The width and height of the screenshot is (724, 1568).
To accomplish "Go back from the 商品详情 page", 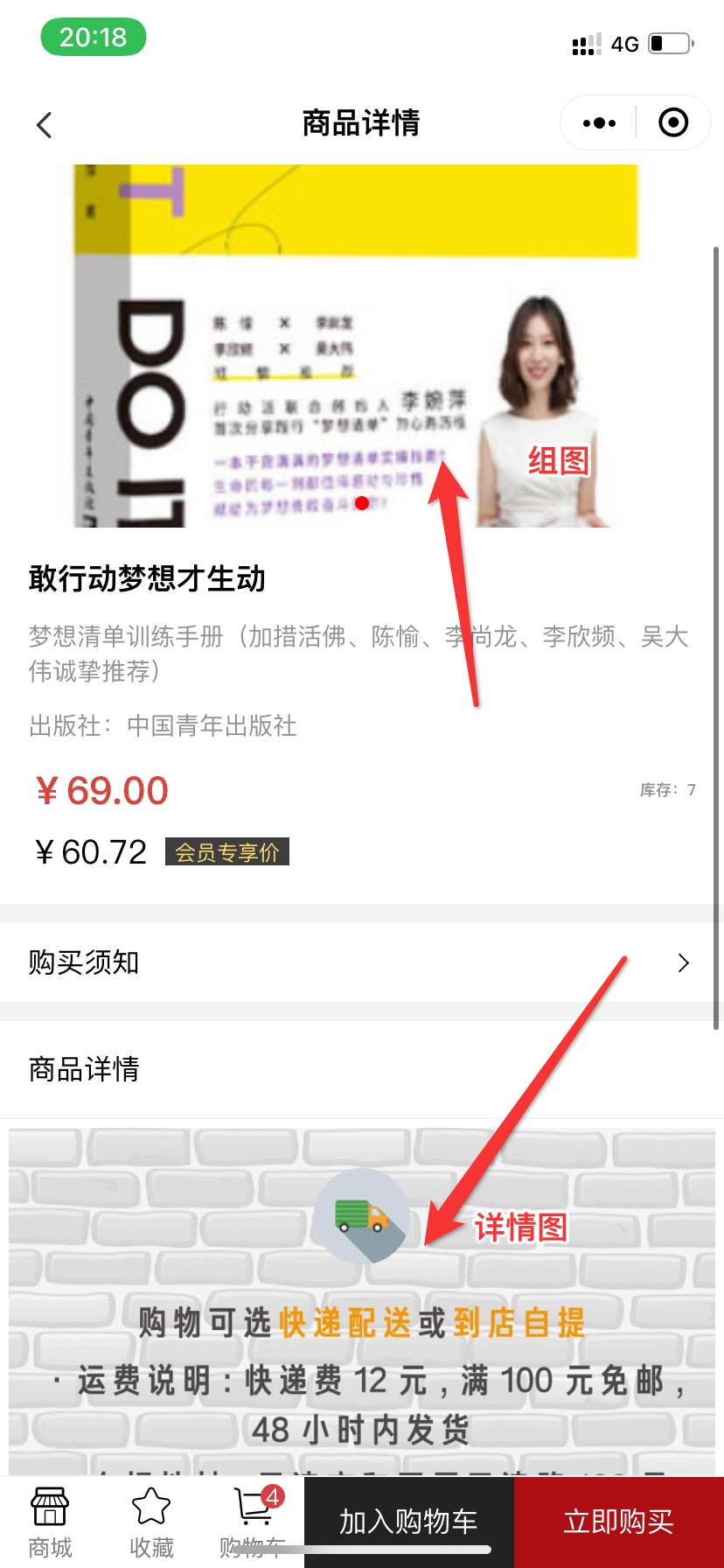I will (45, 124).
